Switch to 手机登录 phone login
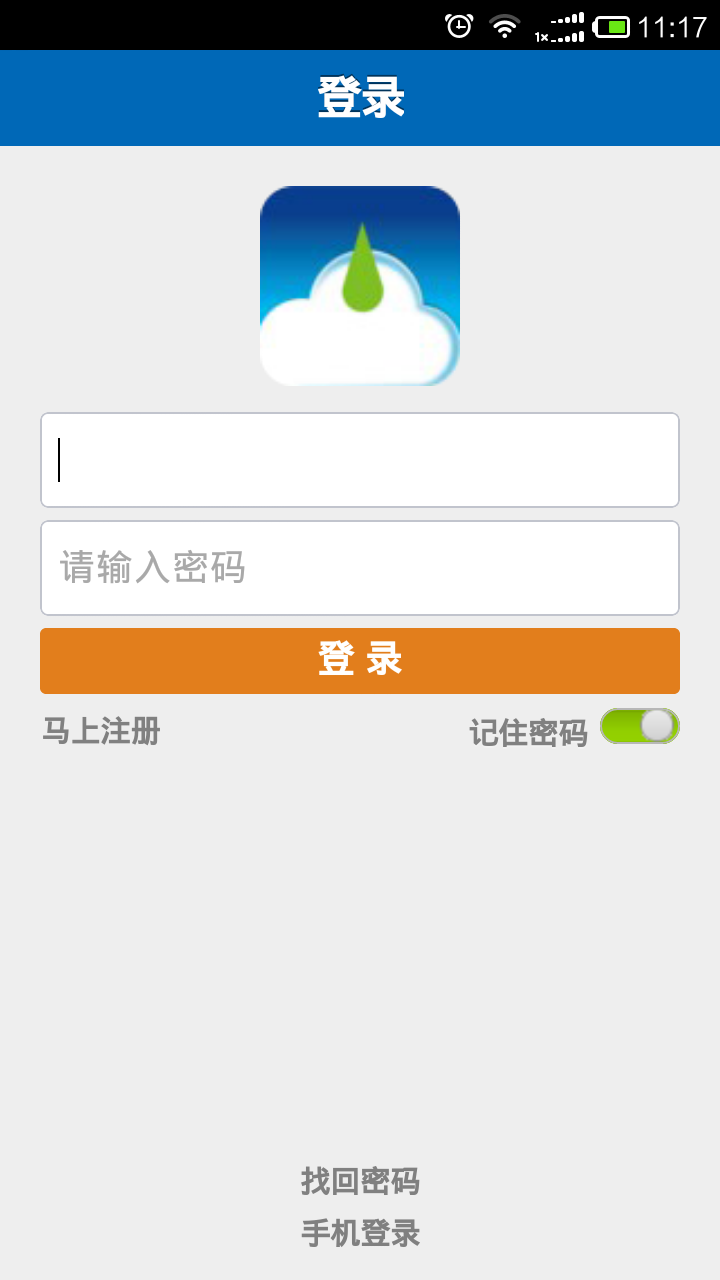Viewport: 720px width, 1280px height. pos(360,1233)
